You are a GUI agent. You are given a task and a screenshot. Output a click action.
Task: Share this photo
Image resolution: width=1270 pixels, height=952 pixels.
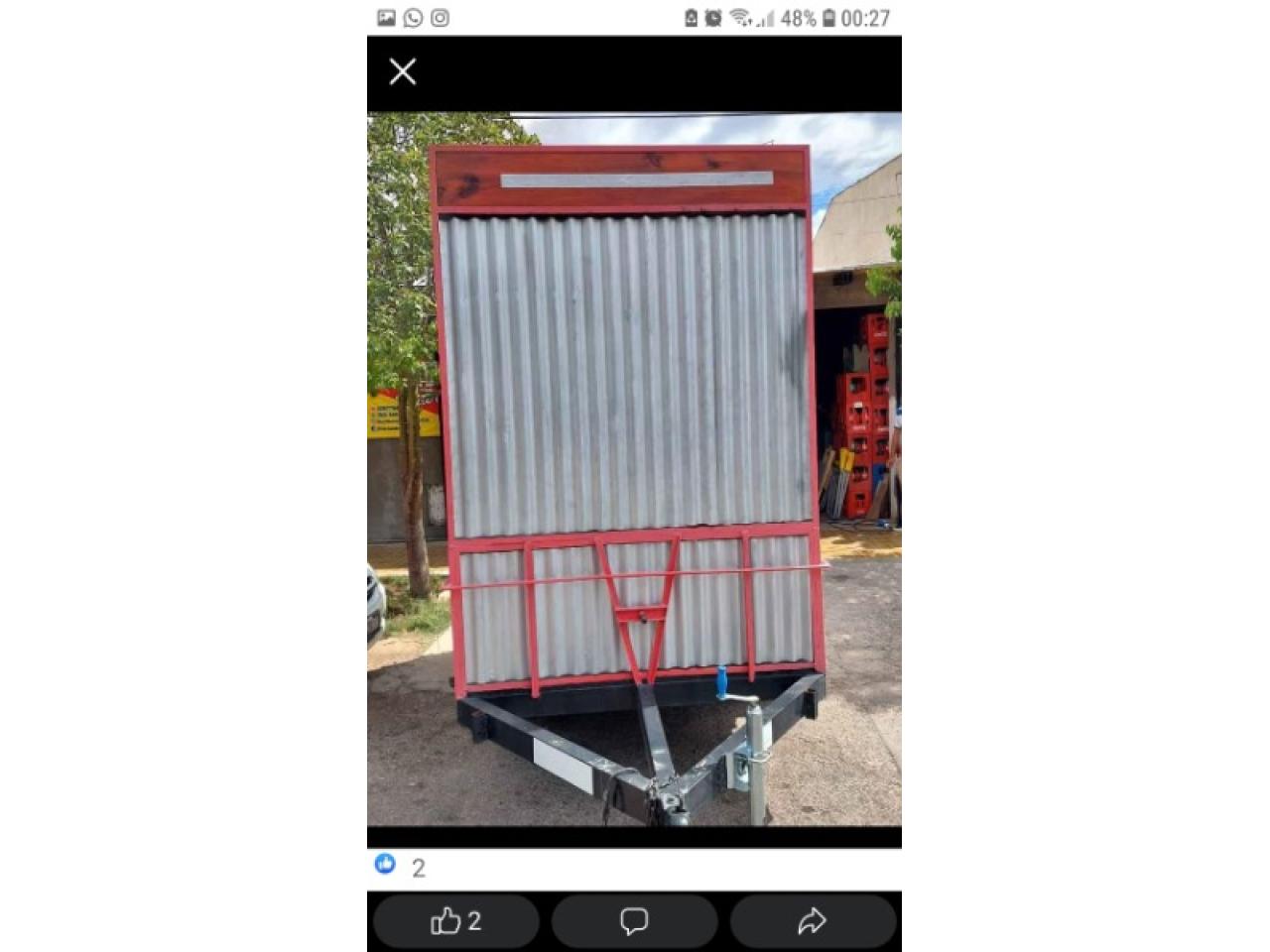point(813,921)
